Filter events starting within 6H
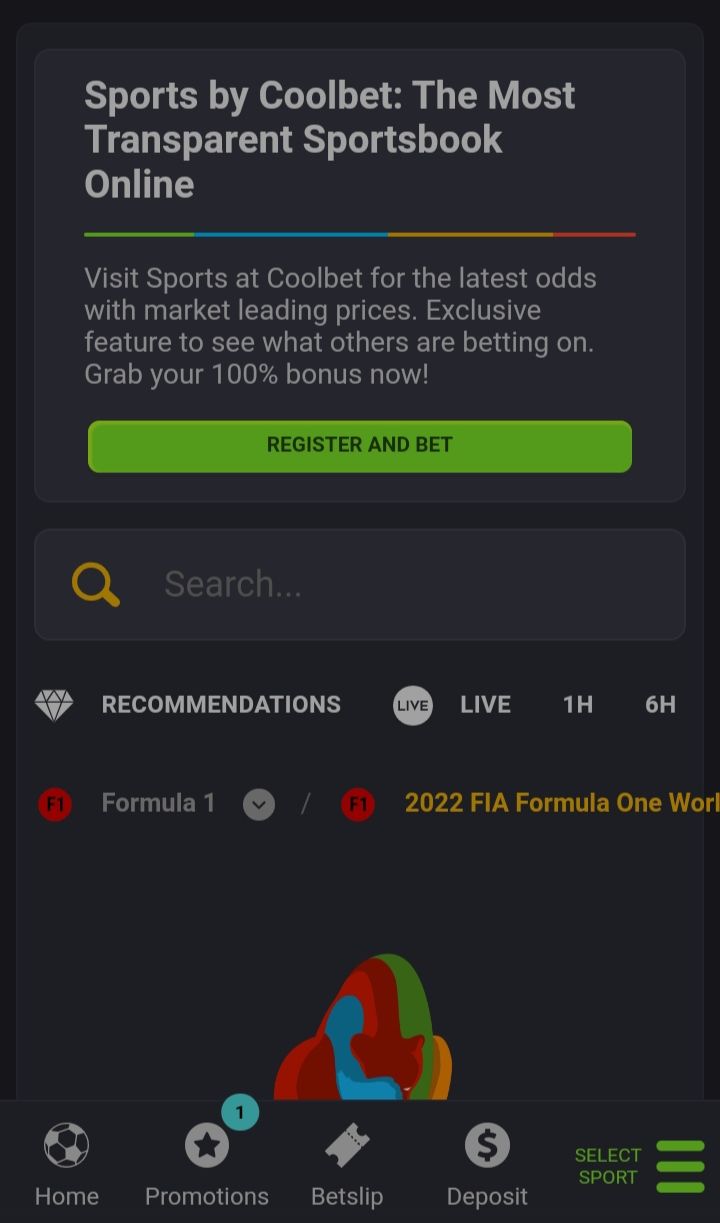This screenshot has height=1223, width=720. (x=660, y=705)
